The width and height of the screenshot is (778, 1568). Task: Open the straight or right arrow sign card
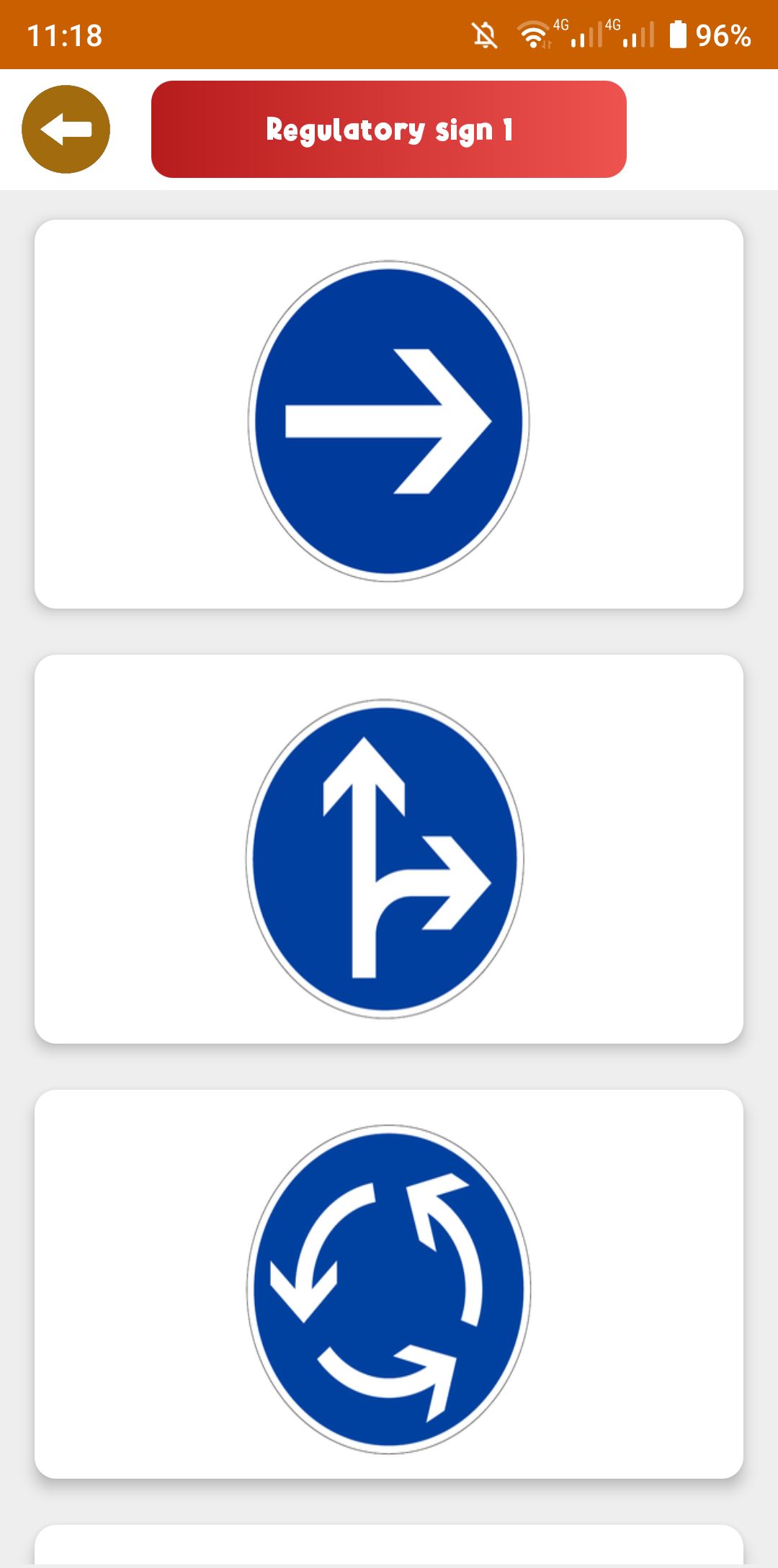point(389,850)
